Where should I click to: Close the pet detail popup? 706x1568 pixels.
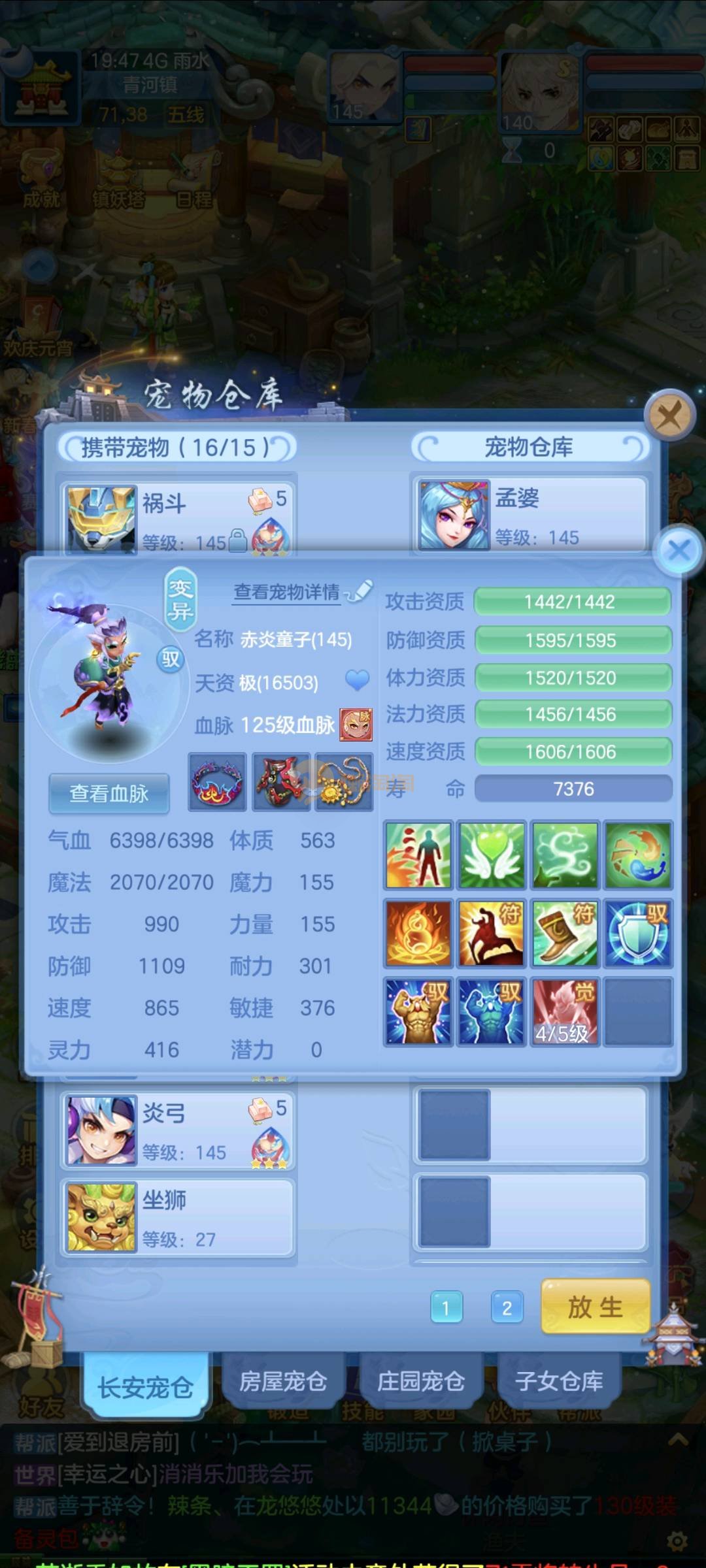click(x=679, y=550)
